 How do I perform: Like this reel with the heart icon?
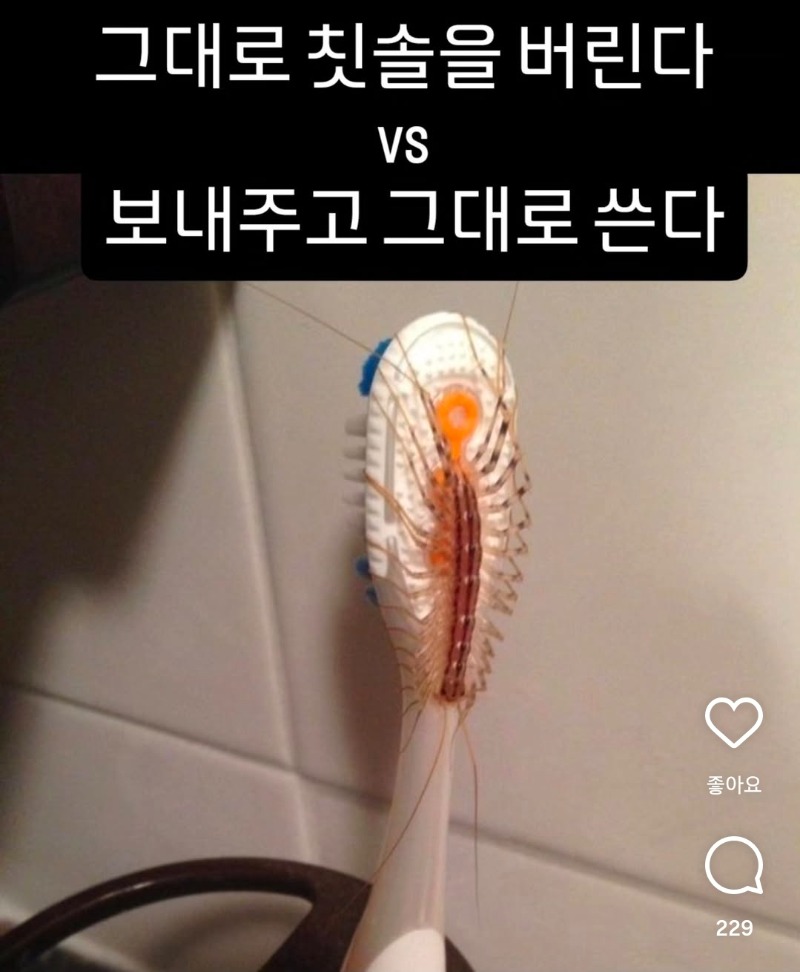[733, 722]
